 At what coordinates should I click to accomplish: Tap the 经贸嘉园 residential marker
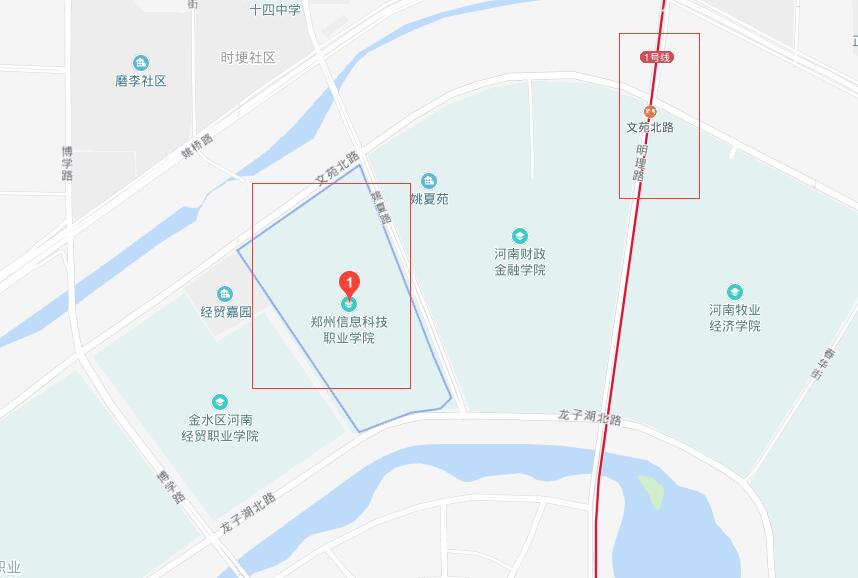tap(225, 293)
